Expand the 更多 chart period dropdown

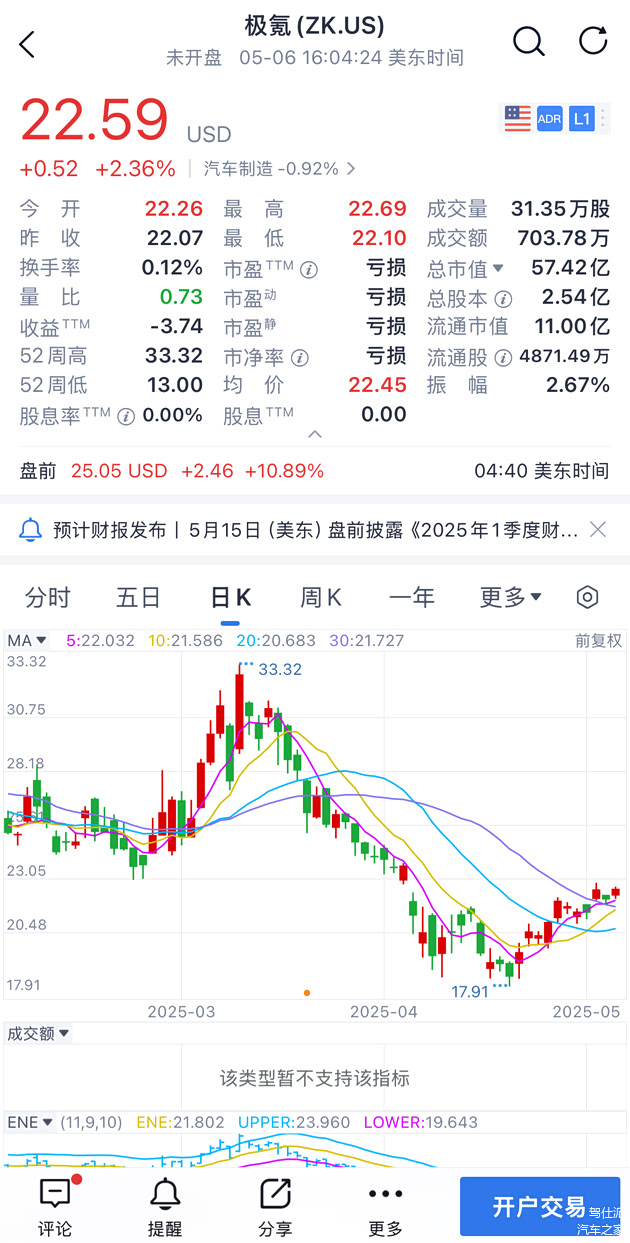[x=510, y=597]
